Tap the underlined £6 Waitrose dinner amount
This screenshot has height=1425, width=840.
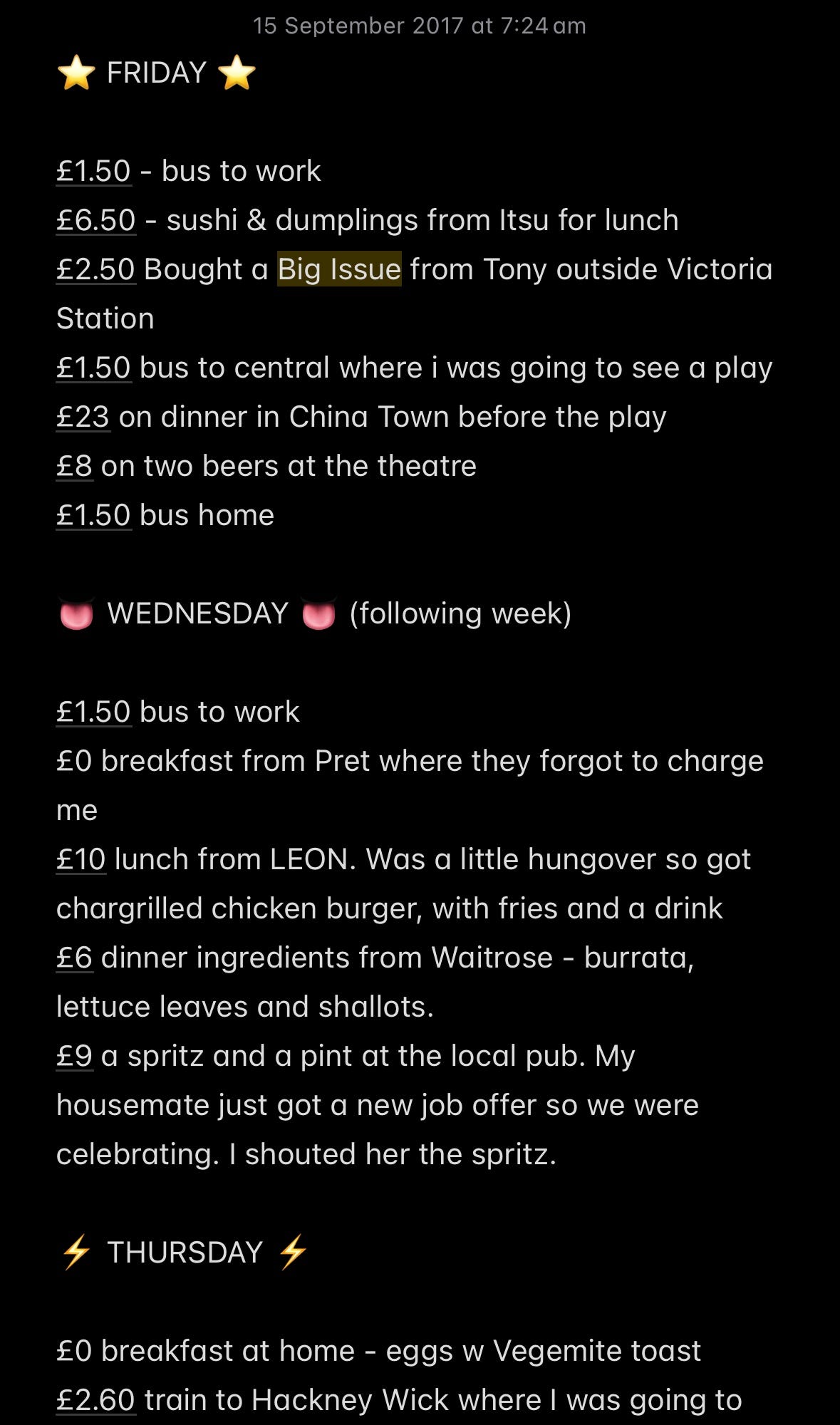pos(74,958)
